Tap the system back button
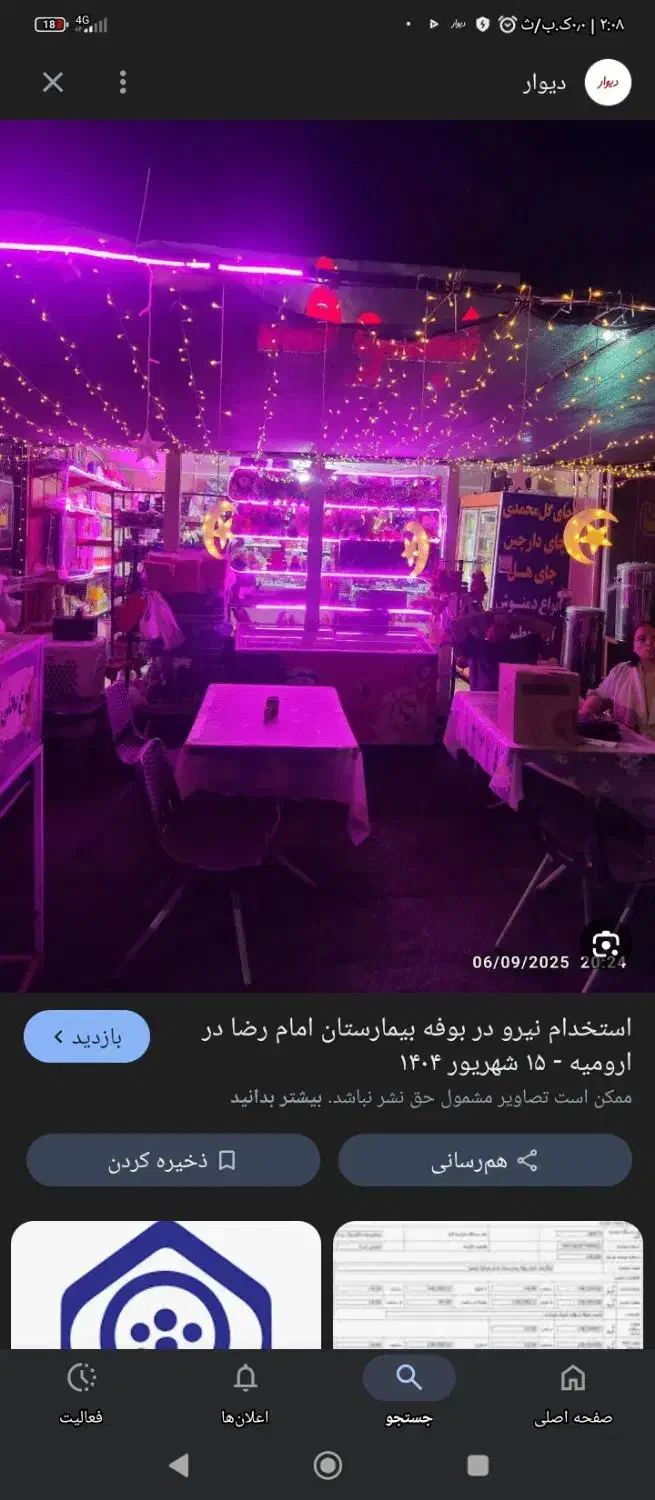The width and height of the screenshot is (655, 1500). [x=179, y=1466]
